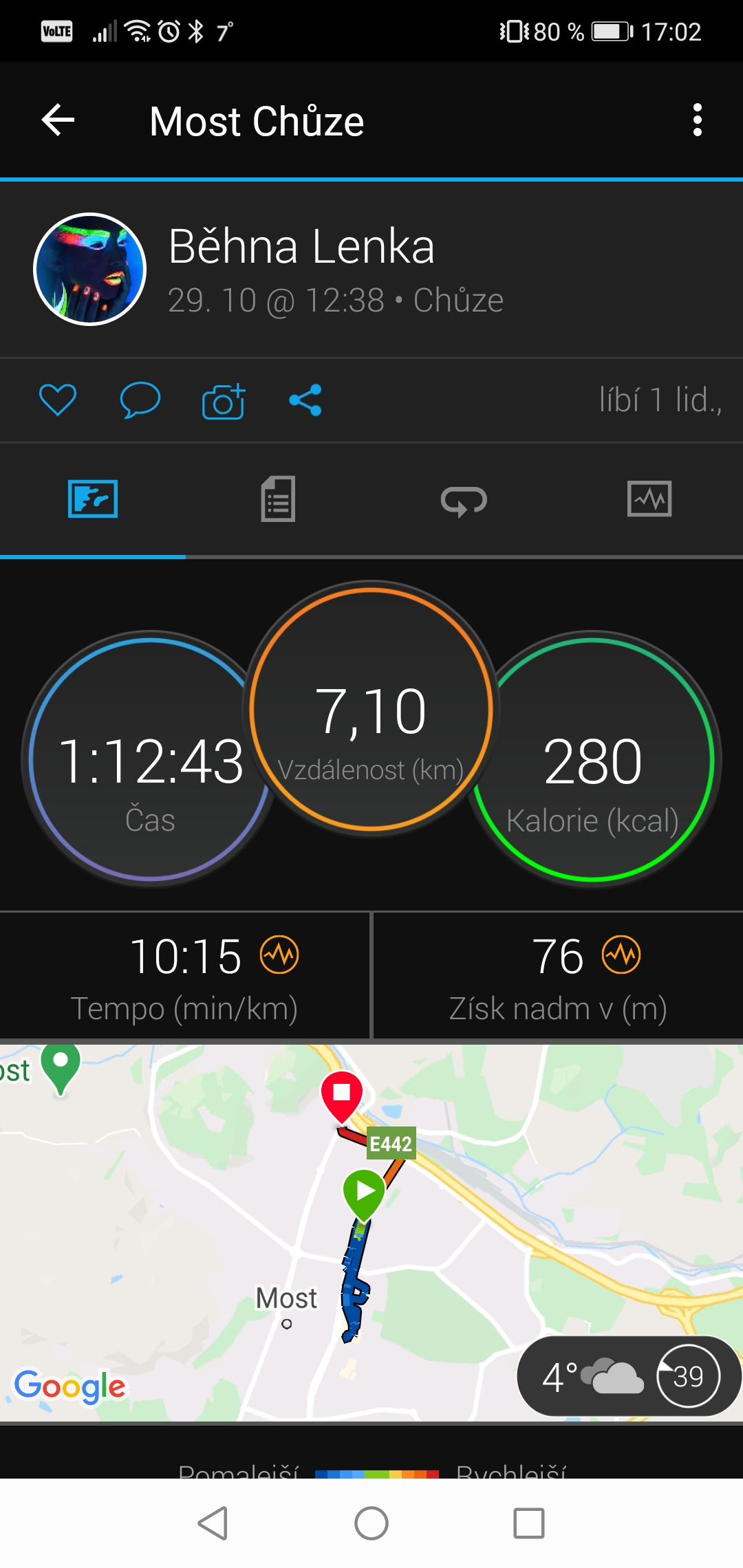Viewport: 743px width, 1568px height.
Task: Like this walking activity
Action: (58, 400)
